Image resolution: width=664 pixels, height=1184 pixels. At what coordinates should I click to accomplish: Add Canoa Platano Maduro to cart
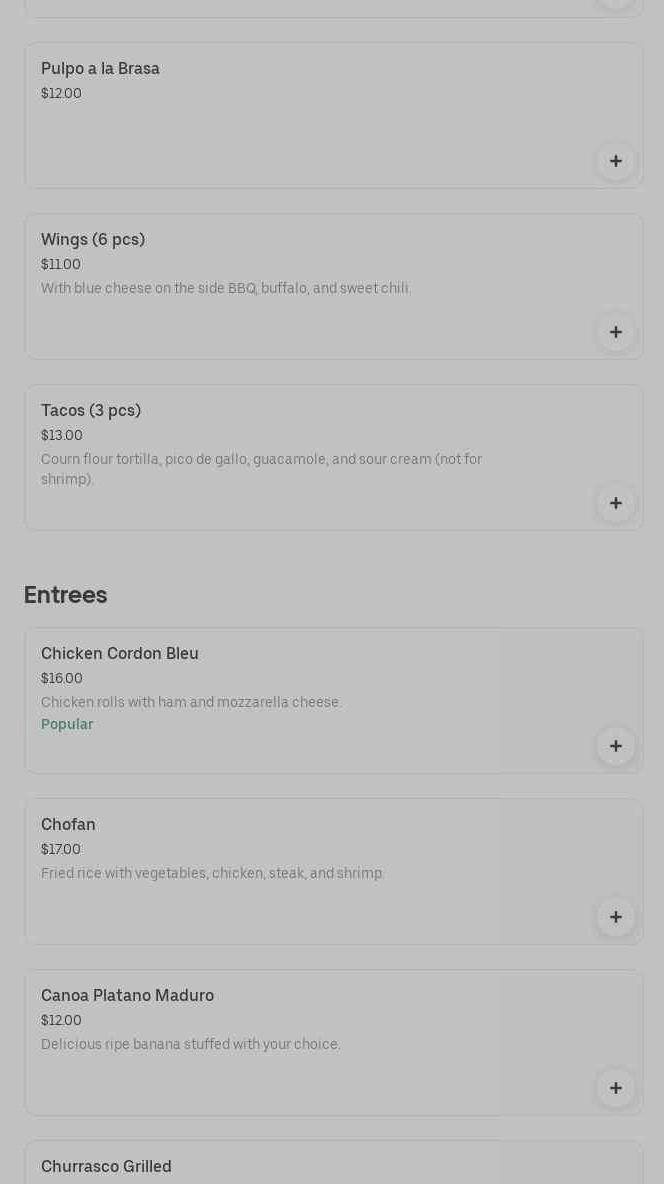616,1088
